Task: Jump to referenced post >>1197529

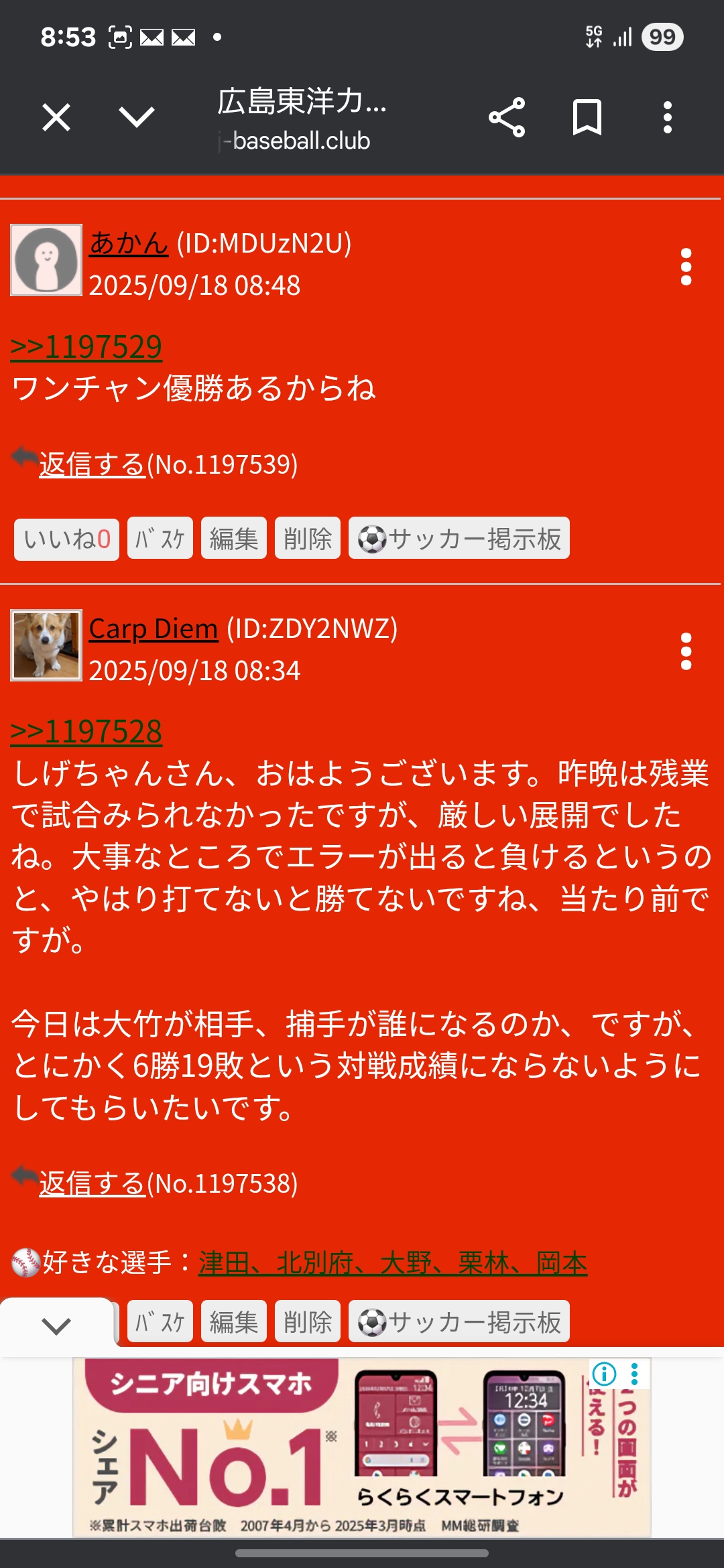Action: click(x=86, y=347)
